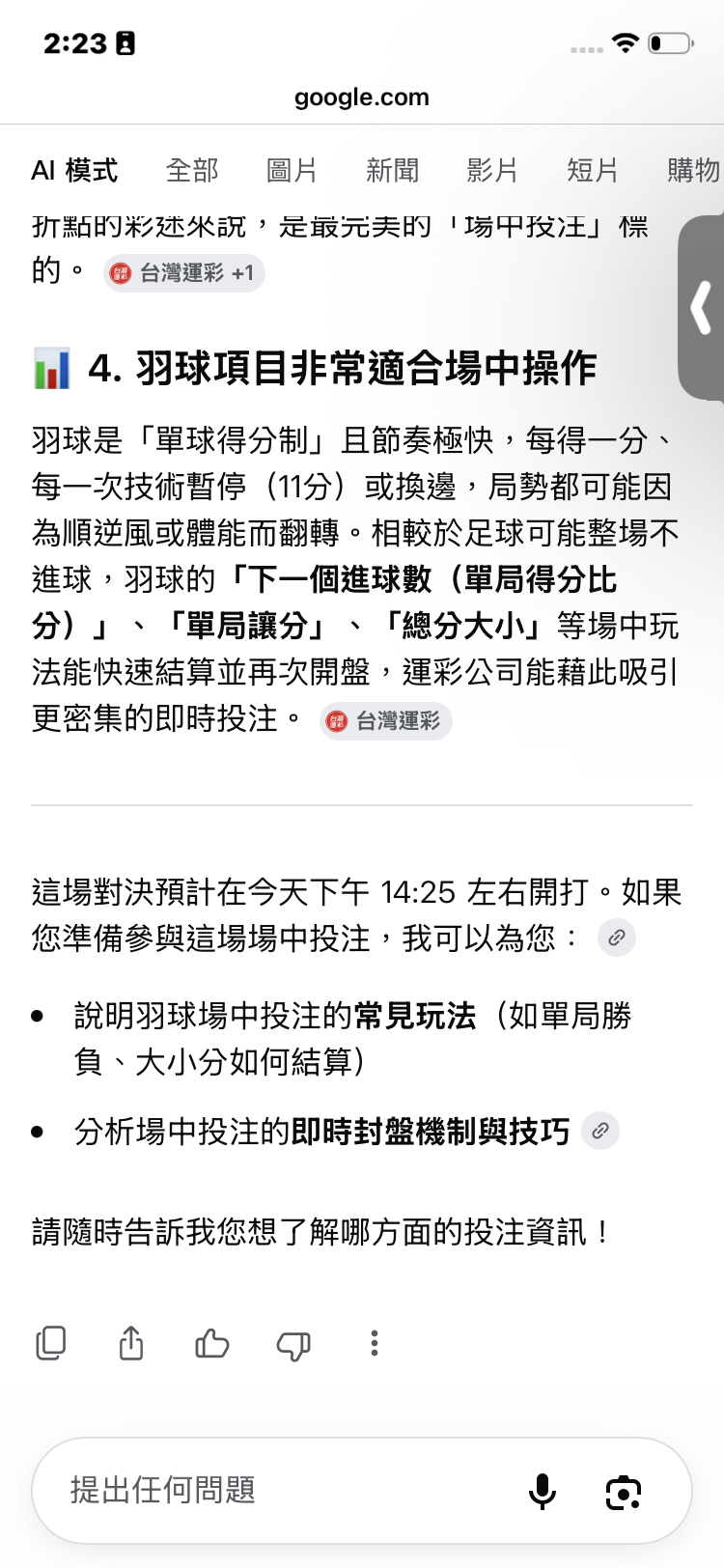Tap the link icon after 我可以為您
Viewport: 724px width, 1568px height.
point(617,938)
